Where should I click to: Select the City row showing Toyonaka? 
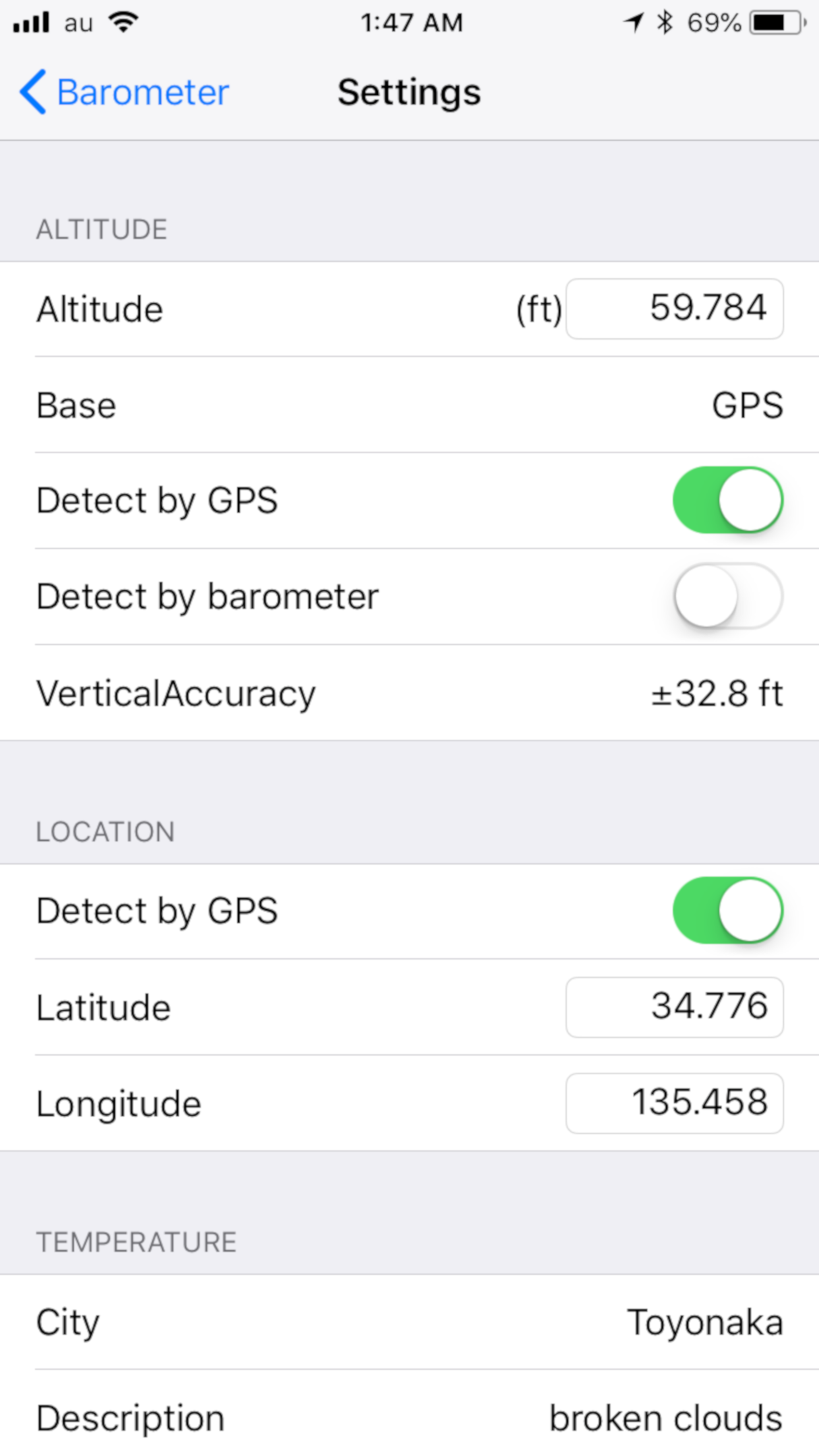(x=409, y=1321)
